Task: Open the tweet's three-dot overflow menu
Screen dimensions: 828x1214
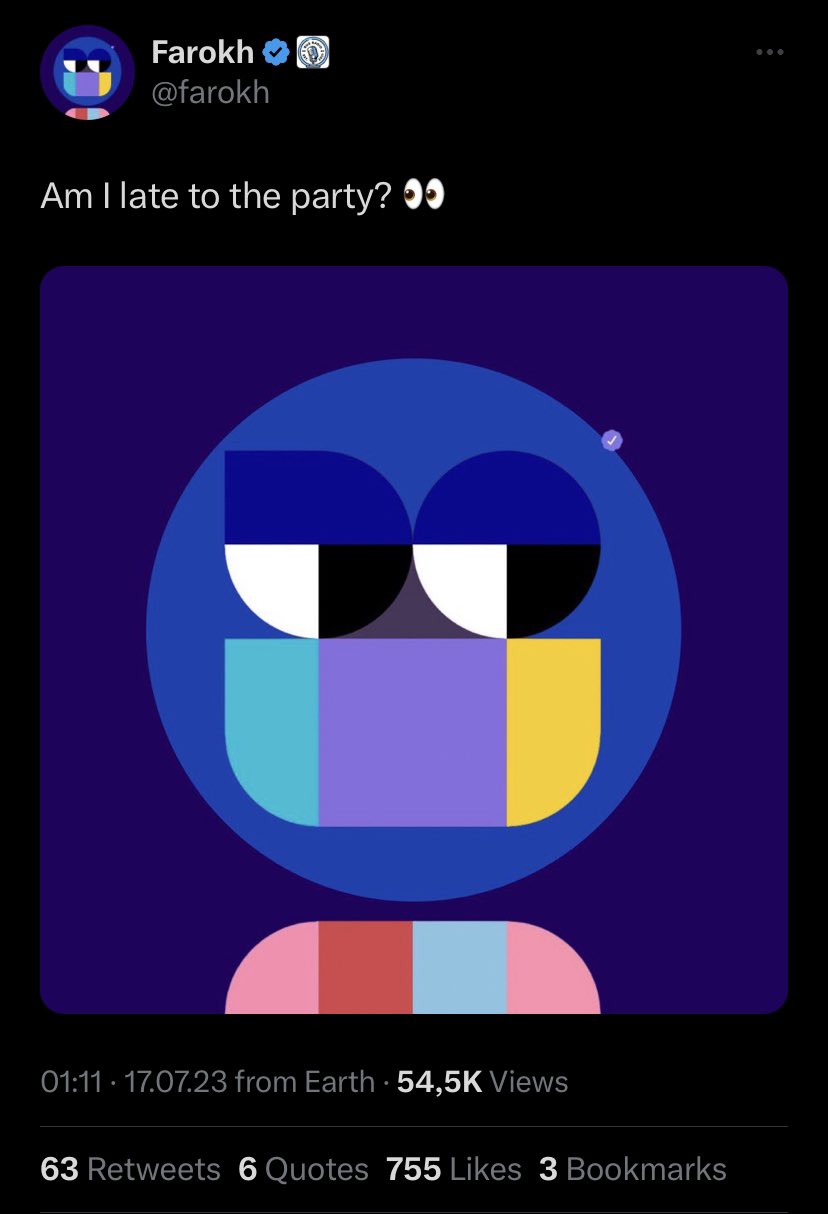Action: [x=769, y=52]
